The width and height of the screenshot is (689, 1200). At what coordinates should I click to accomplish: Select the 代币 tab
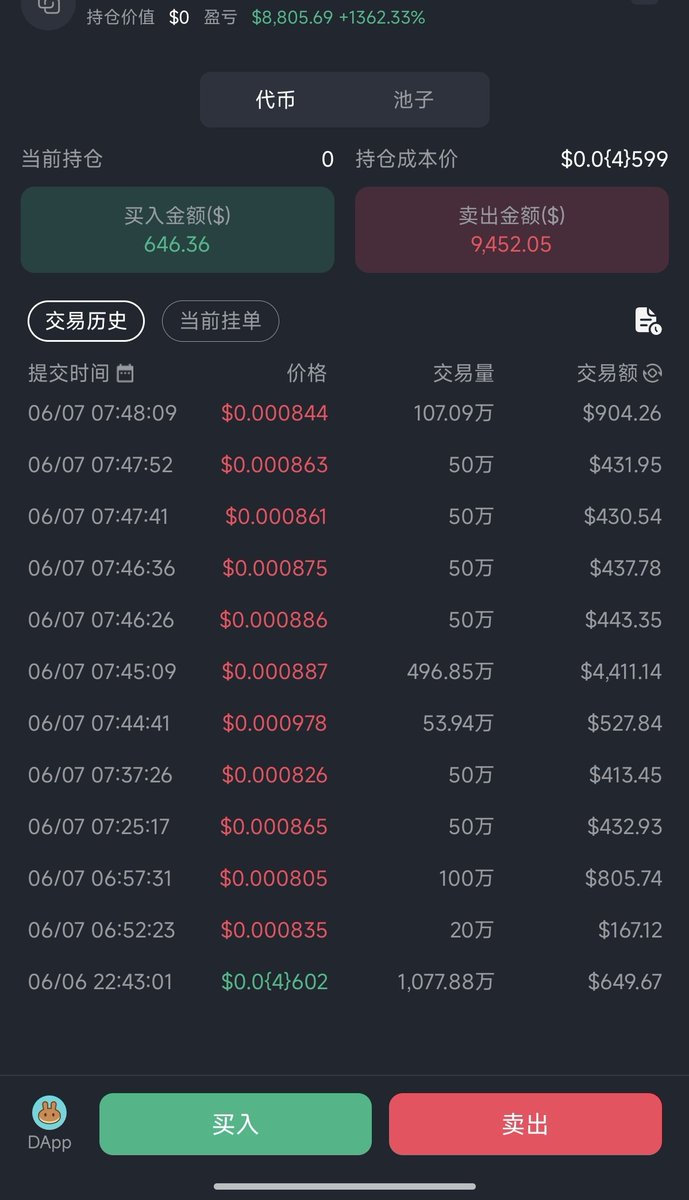tap(275, 100)
